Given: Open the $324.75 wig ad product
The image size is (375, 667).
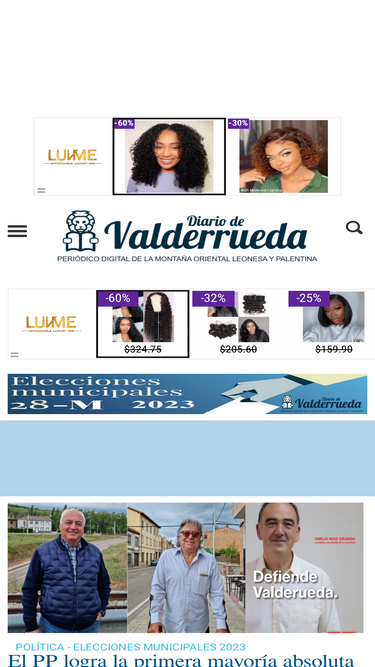Looking at the screenshot, I should (143, 324).
